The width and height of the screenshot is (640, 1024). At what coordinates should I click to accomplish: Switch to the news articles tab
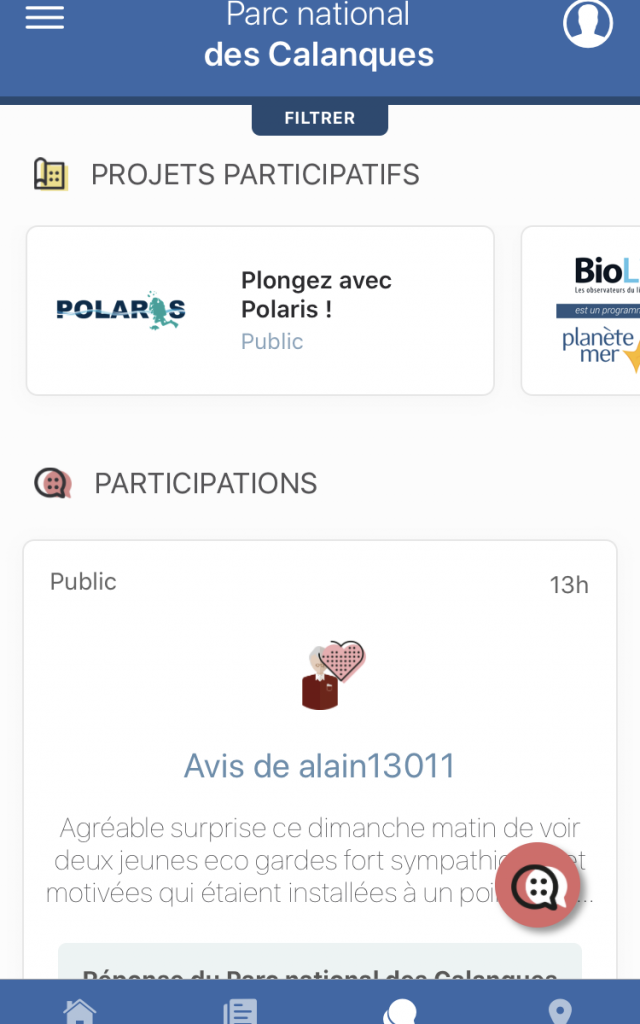[240, 1008]
